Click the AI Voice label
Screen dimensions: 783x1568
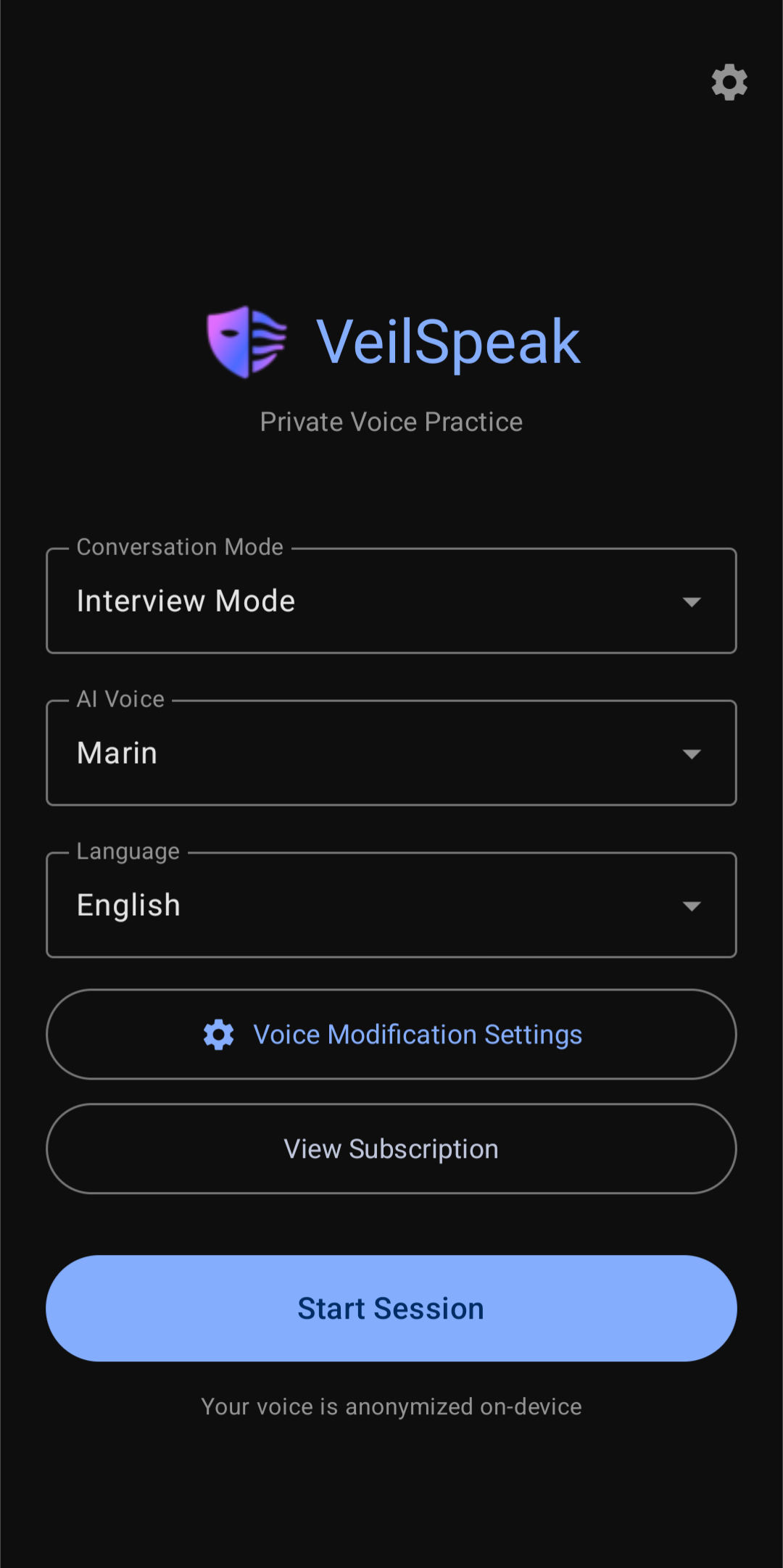coord(120,698)
